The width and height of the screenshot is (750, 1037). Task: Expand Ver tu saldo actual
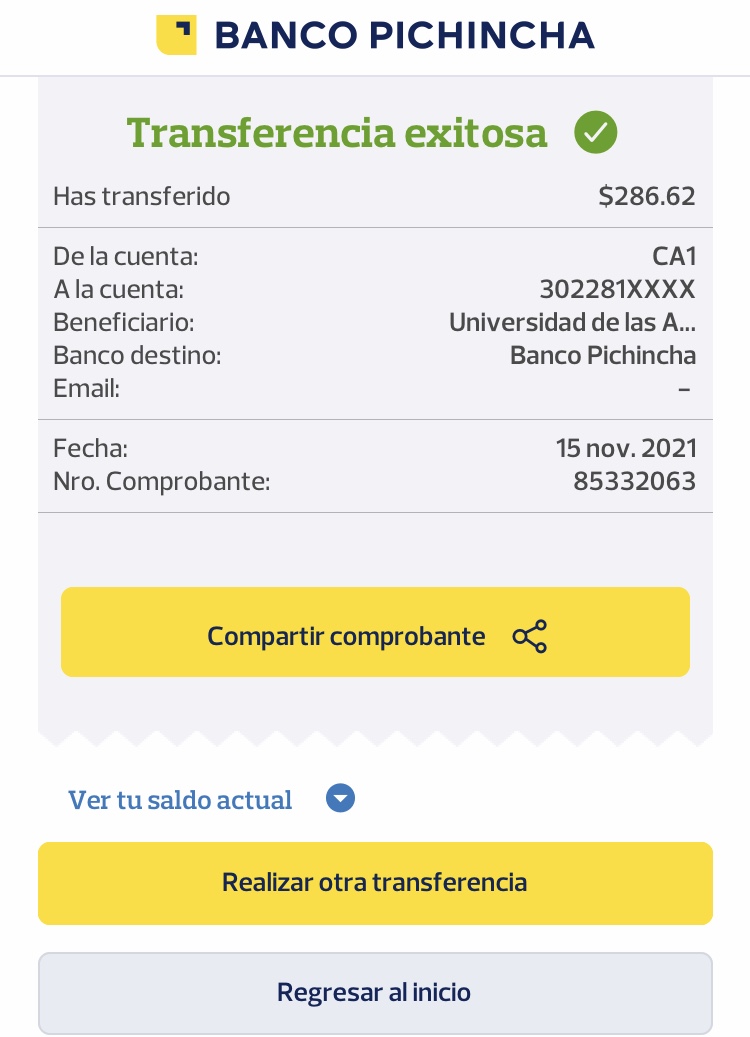pos(212,800)
